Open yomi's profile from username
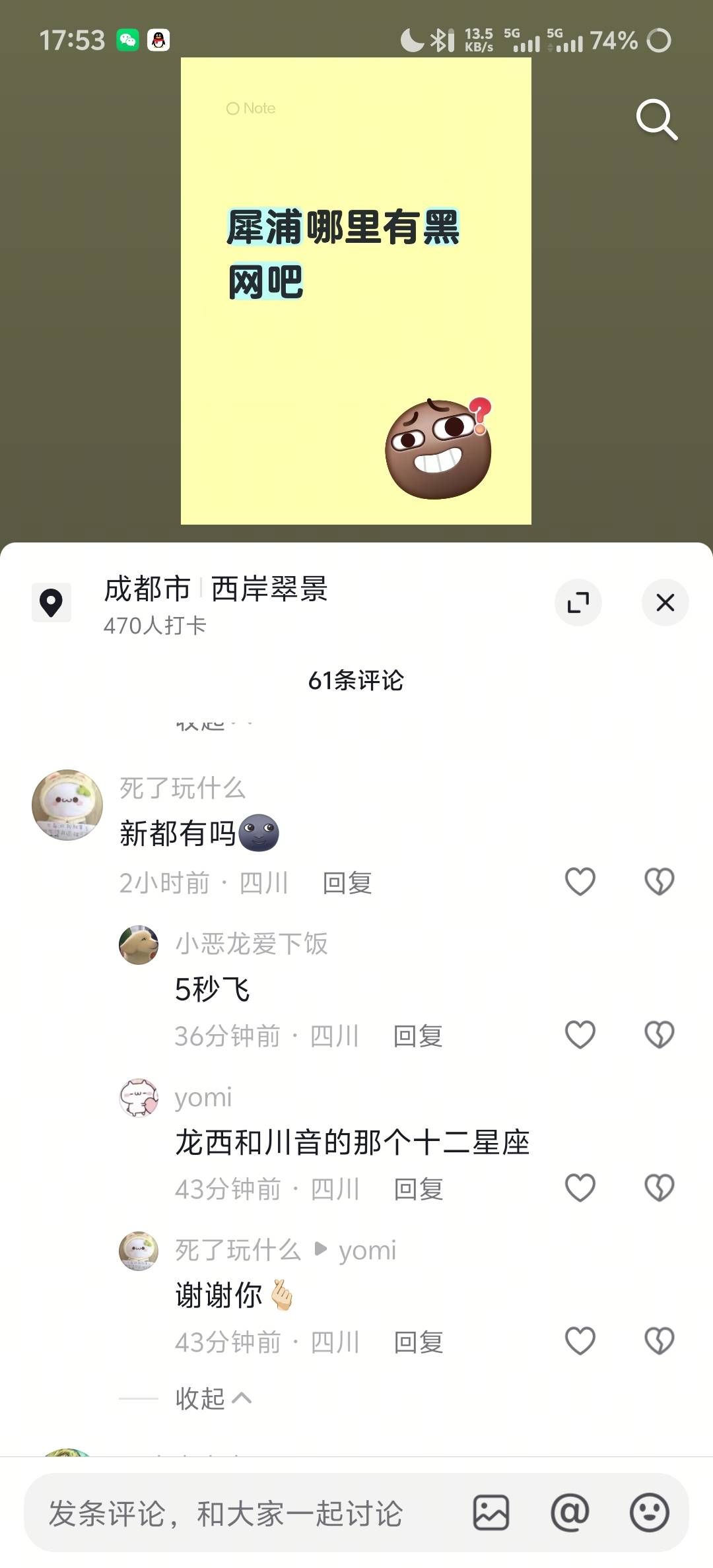 pyautogui.click(x=203, y=1097)
